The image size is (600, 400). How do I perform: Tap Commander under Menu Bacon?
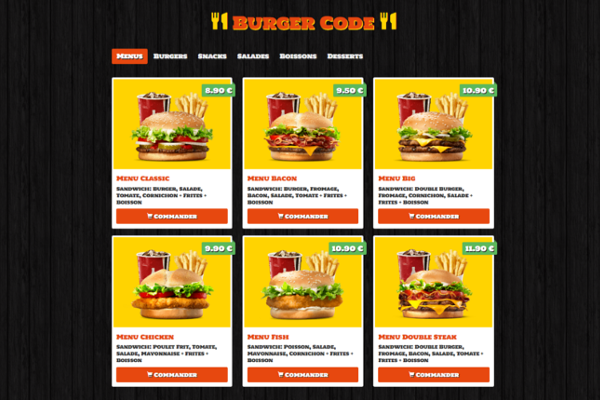[302, 216]
